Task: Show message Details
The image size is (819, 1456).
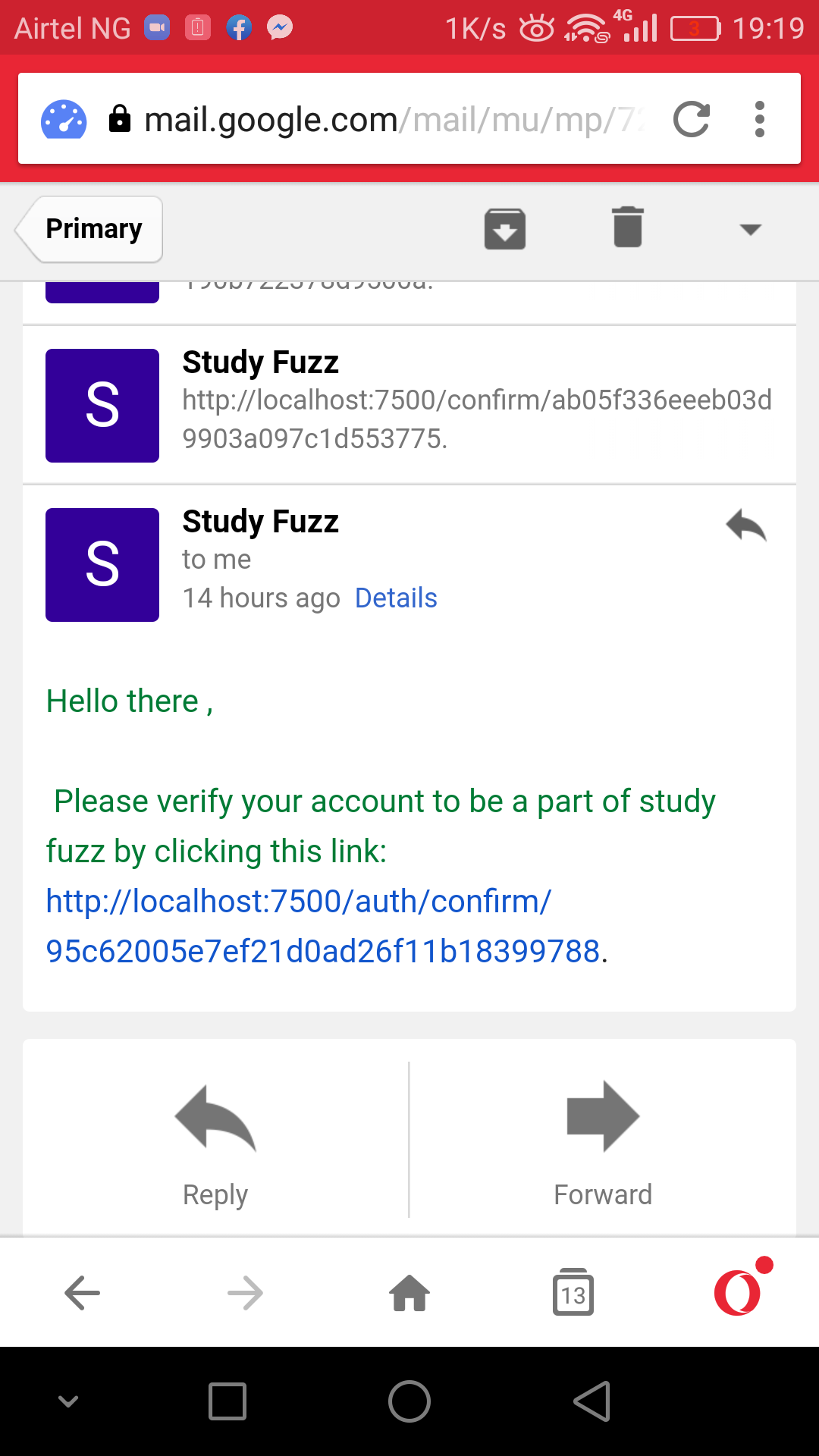Action: [396, 598]
